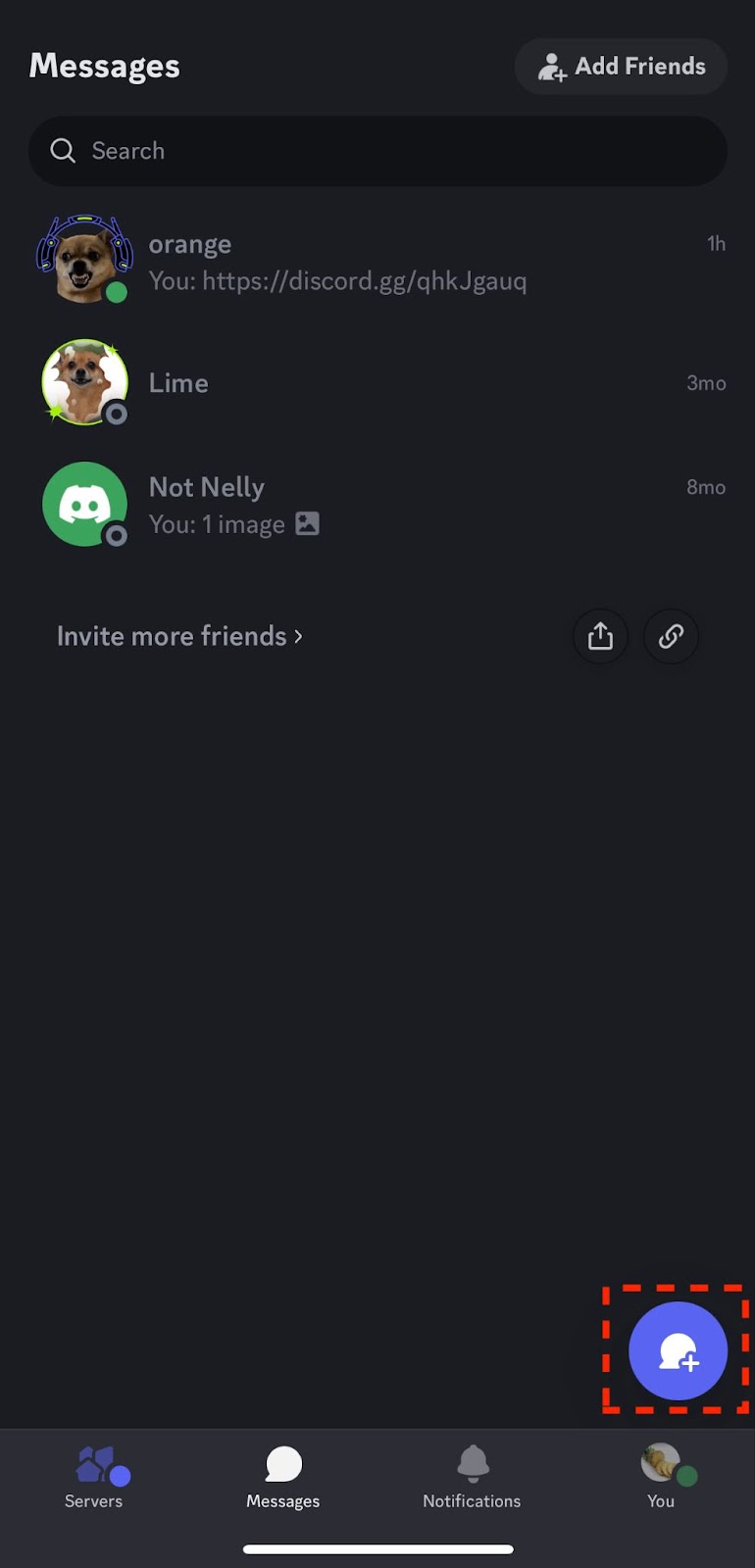Open the chat with orange
The image size is (755, 1568).
(377, 262)
